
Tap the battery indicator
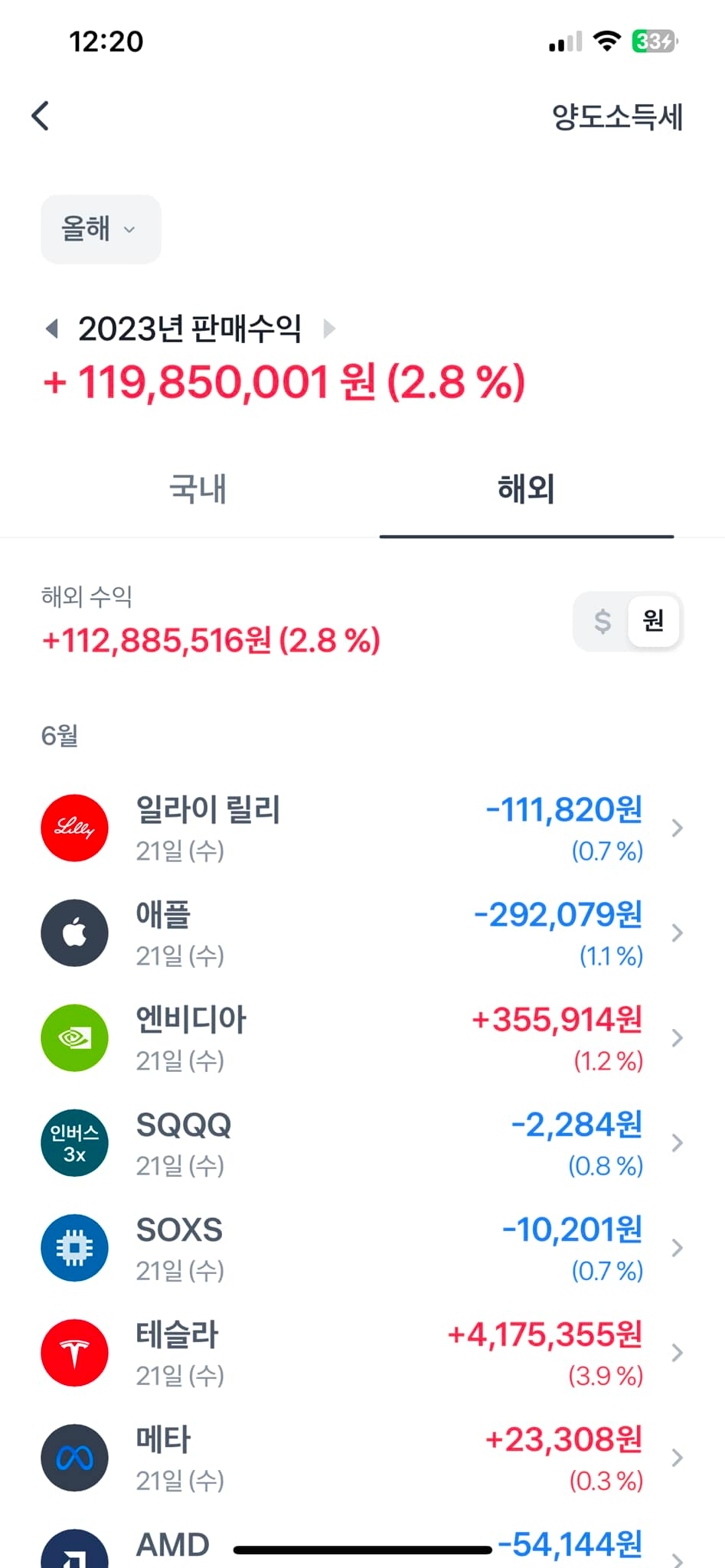[652, 41]
